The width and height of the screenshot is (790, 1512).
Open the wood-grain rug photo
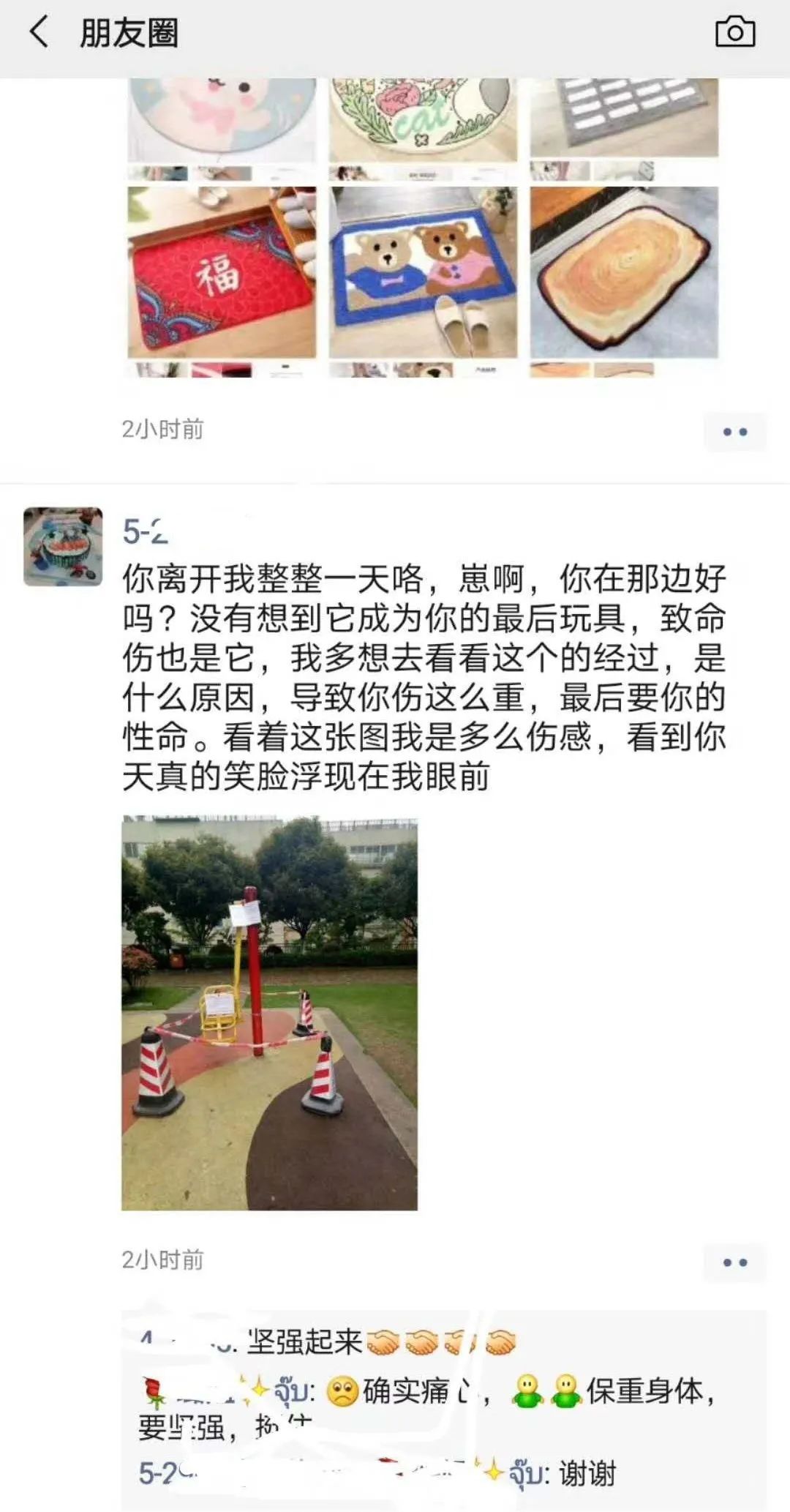click(624, 272)
